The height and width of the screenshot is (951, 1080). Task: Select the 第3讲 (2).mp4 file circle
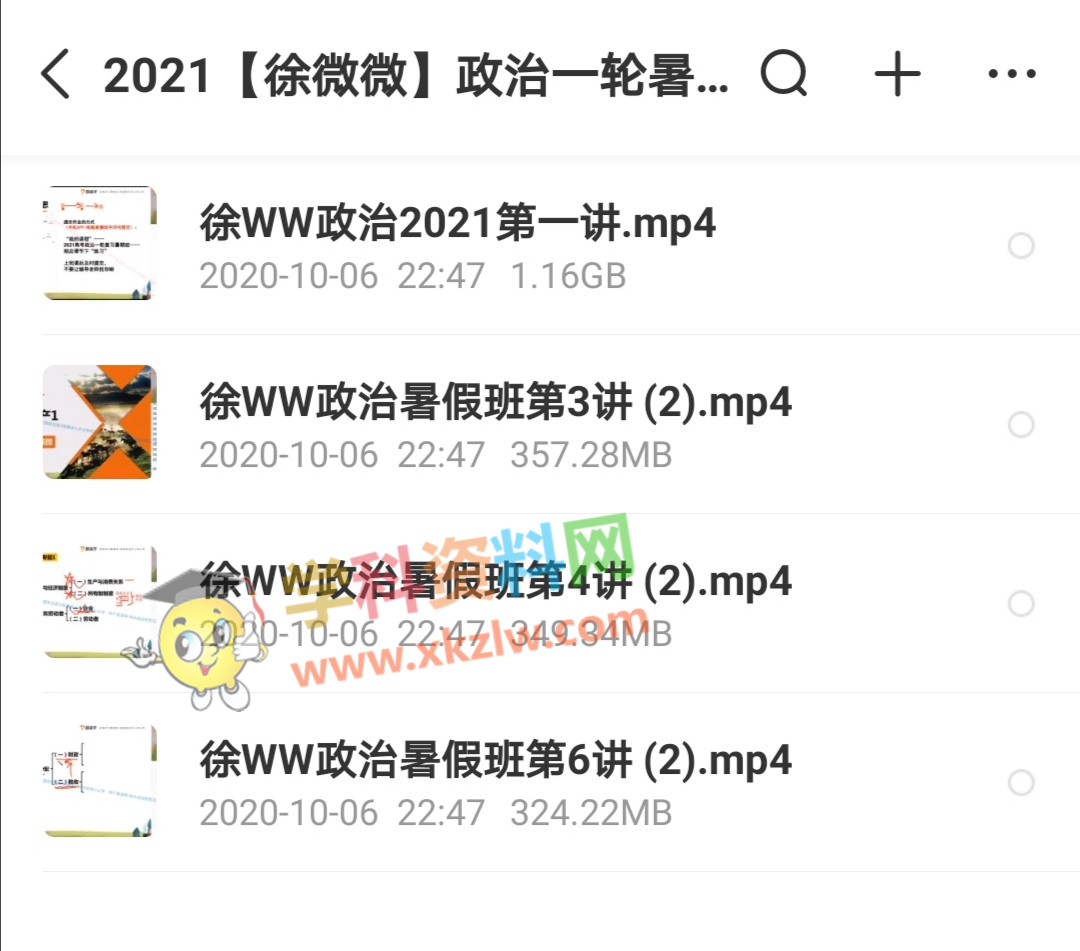pos(1021,425)
